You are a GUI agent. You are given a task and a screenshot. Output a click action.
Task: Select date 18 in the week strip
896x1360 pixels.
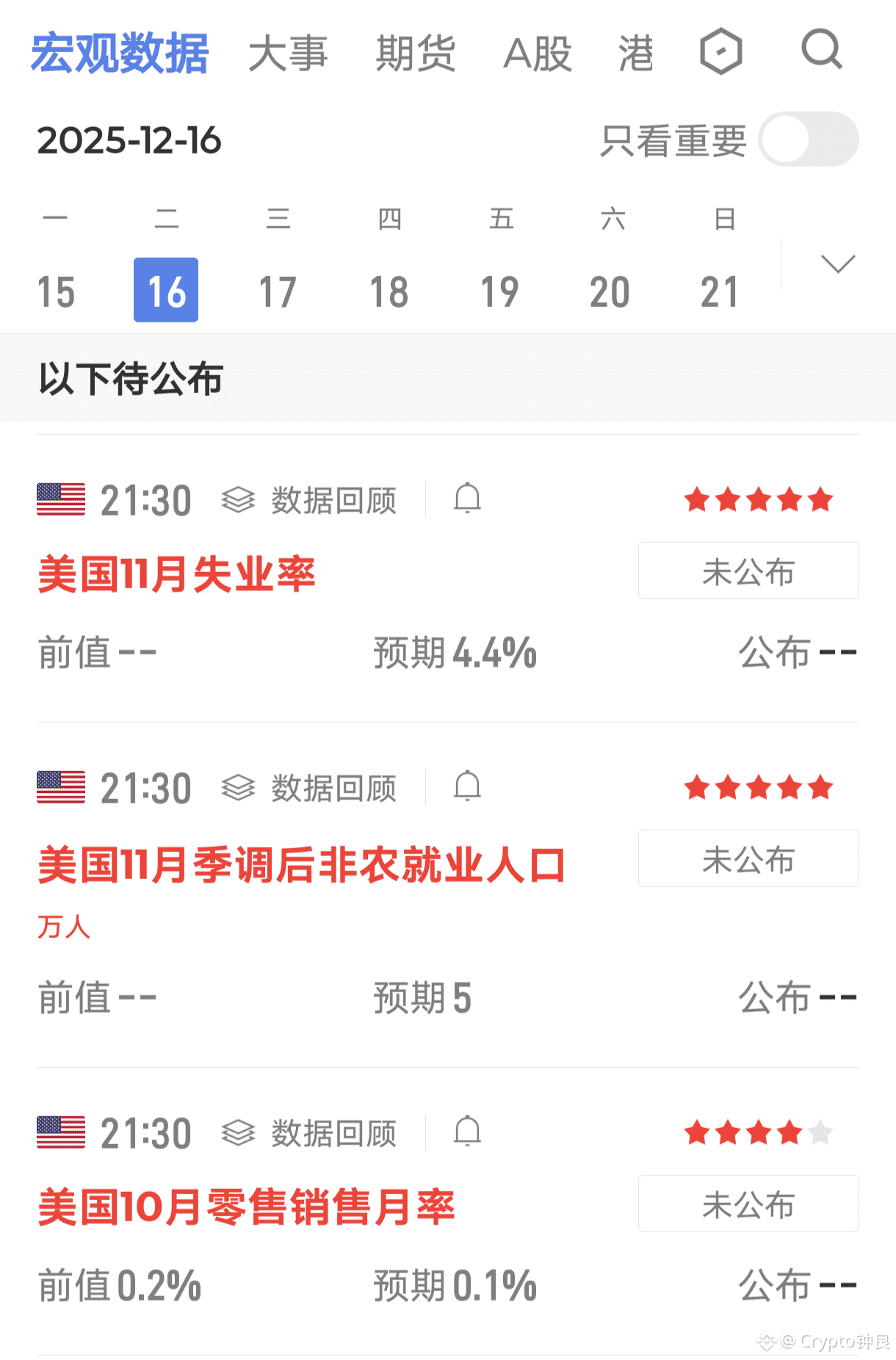click(x=389, y=292)
